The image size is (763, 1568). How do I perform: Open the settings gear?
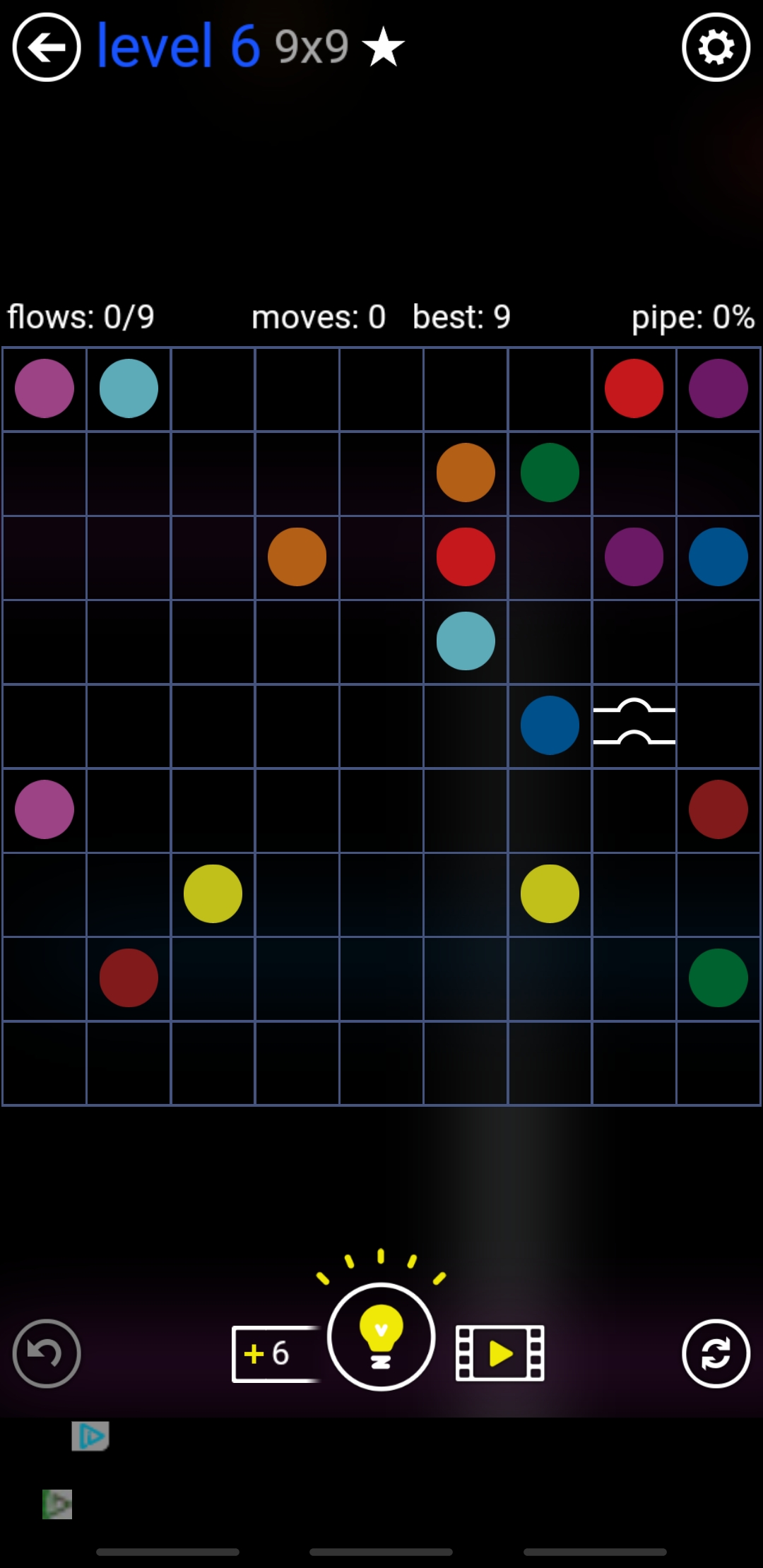coord(716,47)
